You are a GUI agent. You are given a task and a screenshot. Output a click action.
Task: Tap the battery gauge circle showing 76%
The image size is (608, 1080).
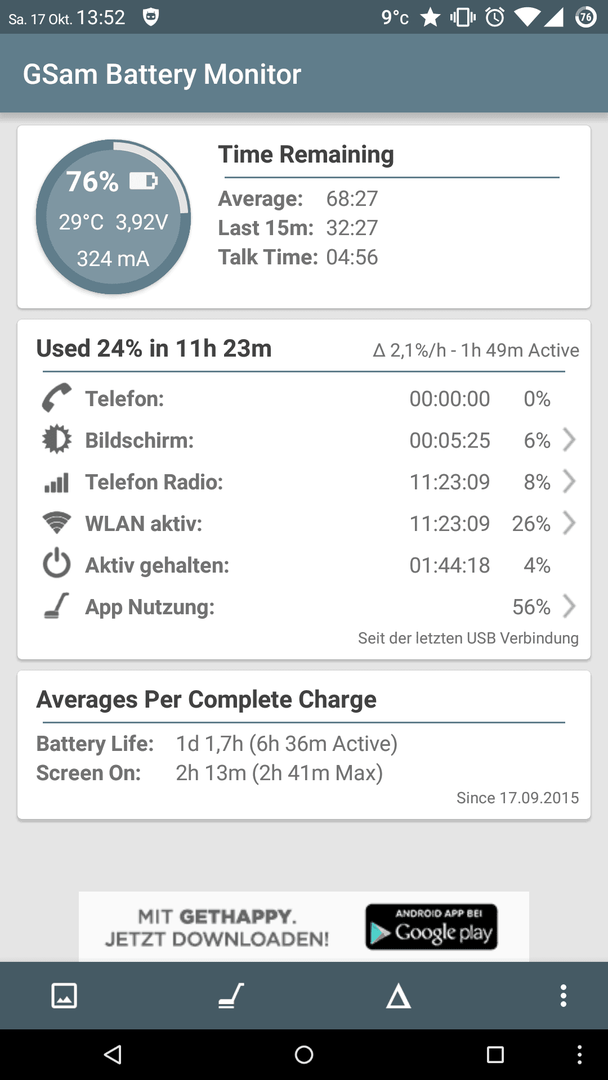pyautogui.click(x=113, y=217)
